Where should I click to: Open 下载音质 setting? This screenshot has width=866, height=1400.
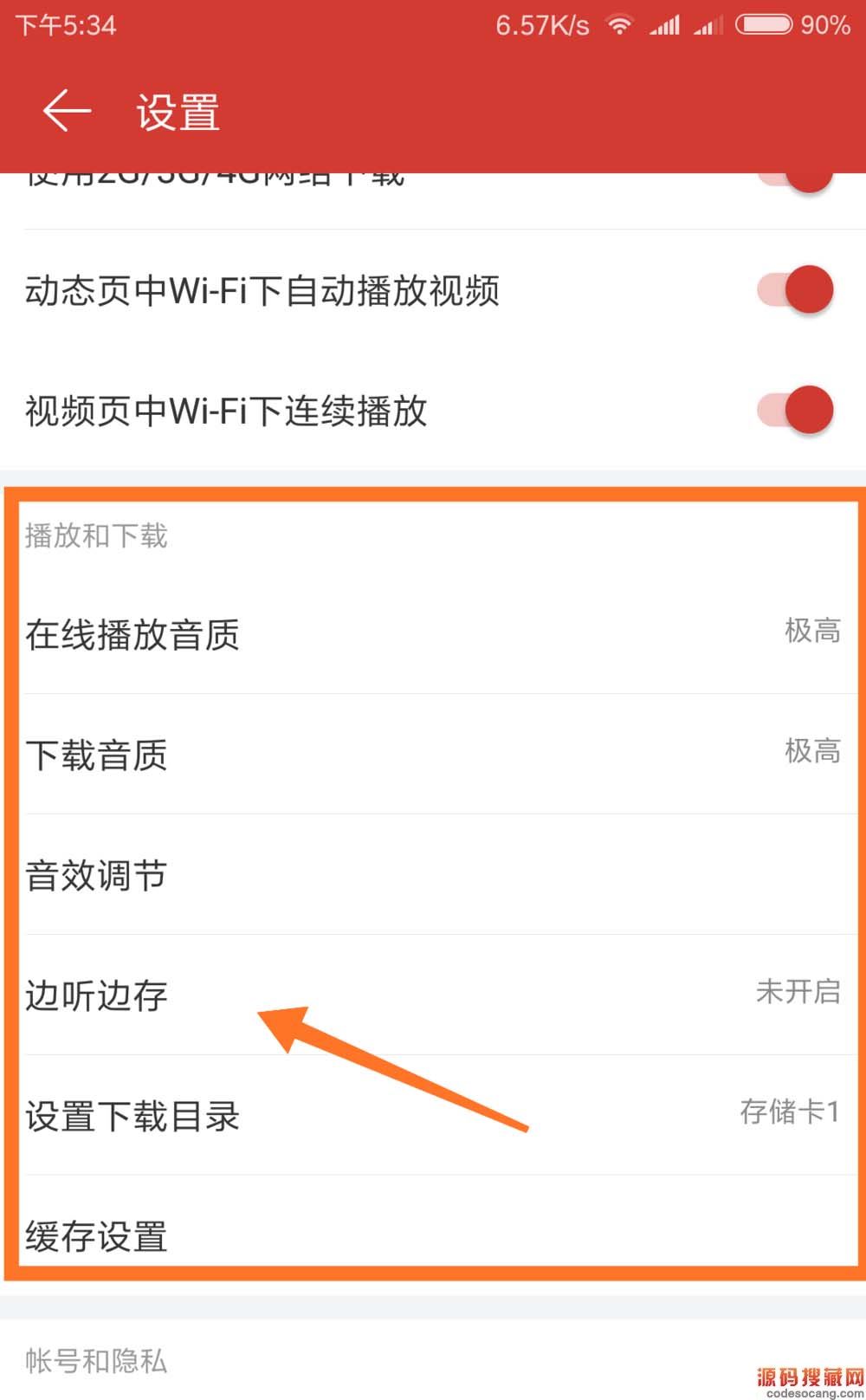pyautogui.click(x=433, y=755)
